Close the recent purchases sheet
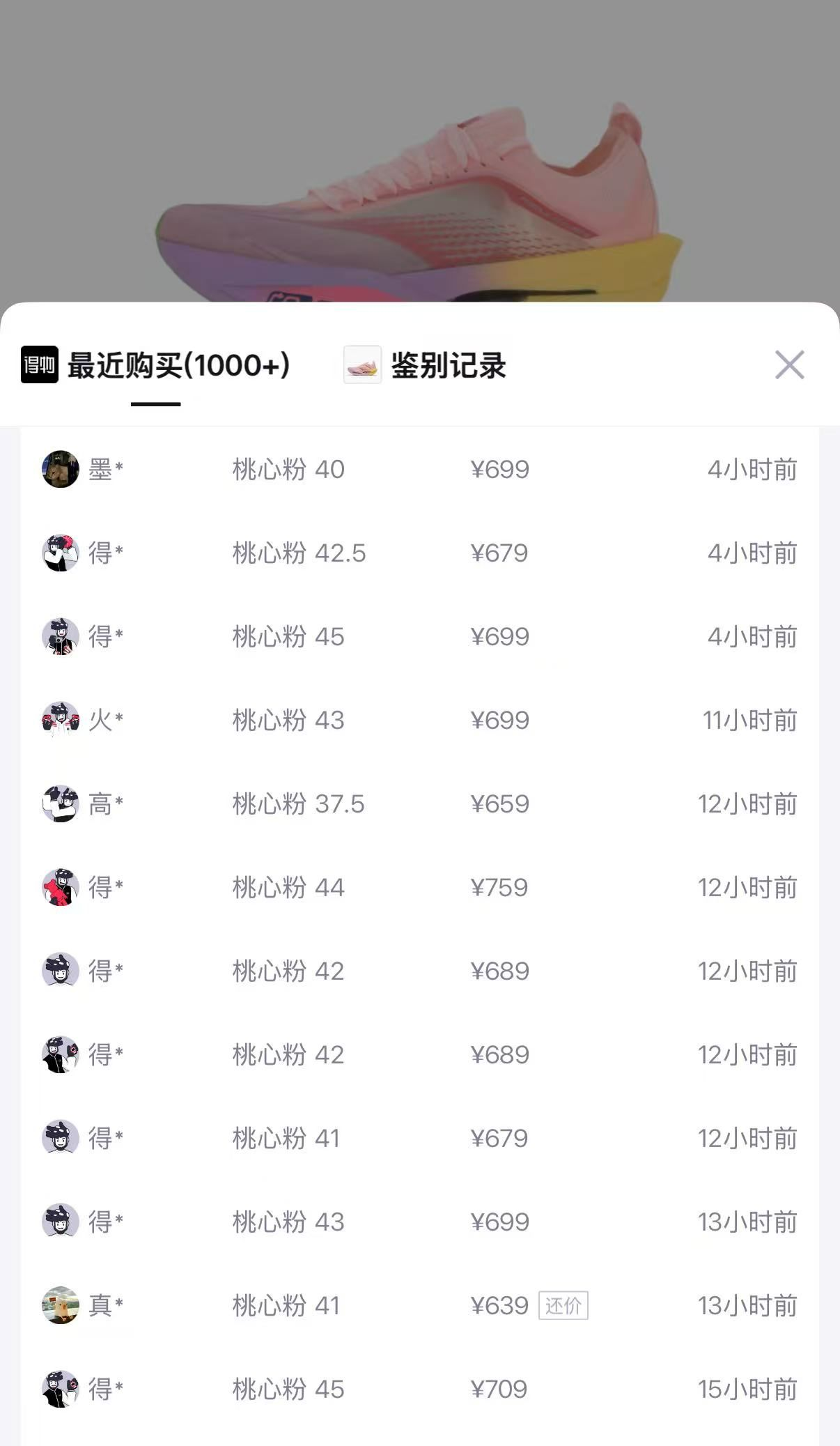 click(x=789, y=365)
